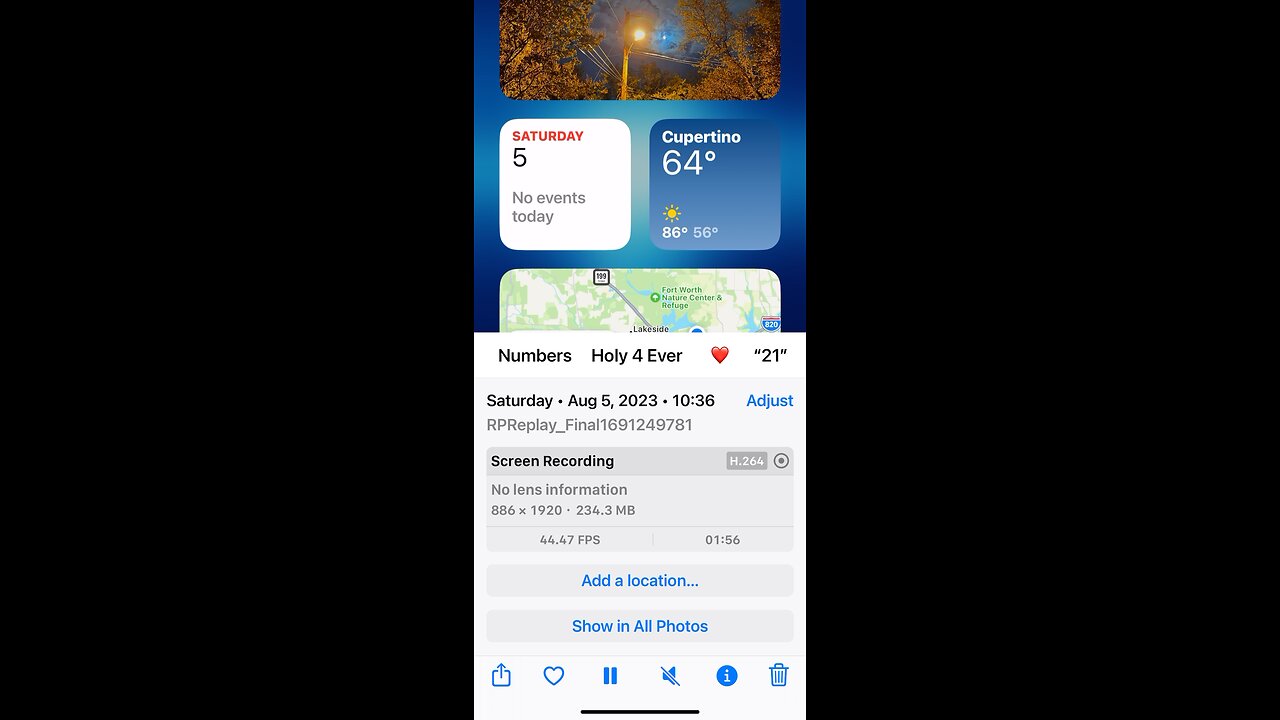Pick the Holy 4 Ever suggestion
This screenshot has width=1280, height=720.
tap(636, 356)
